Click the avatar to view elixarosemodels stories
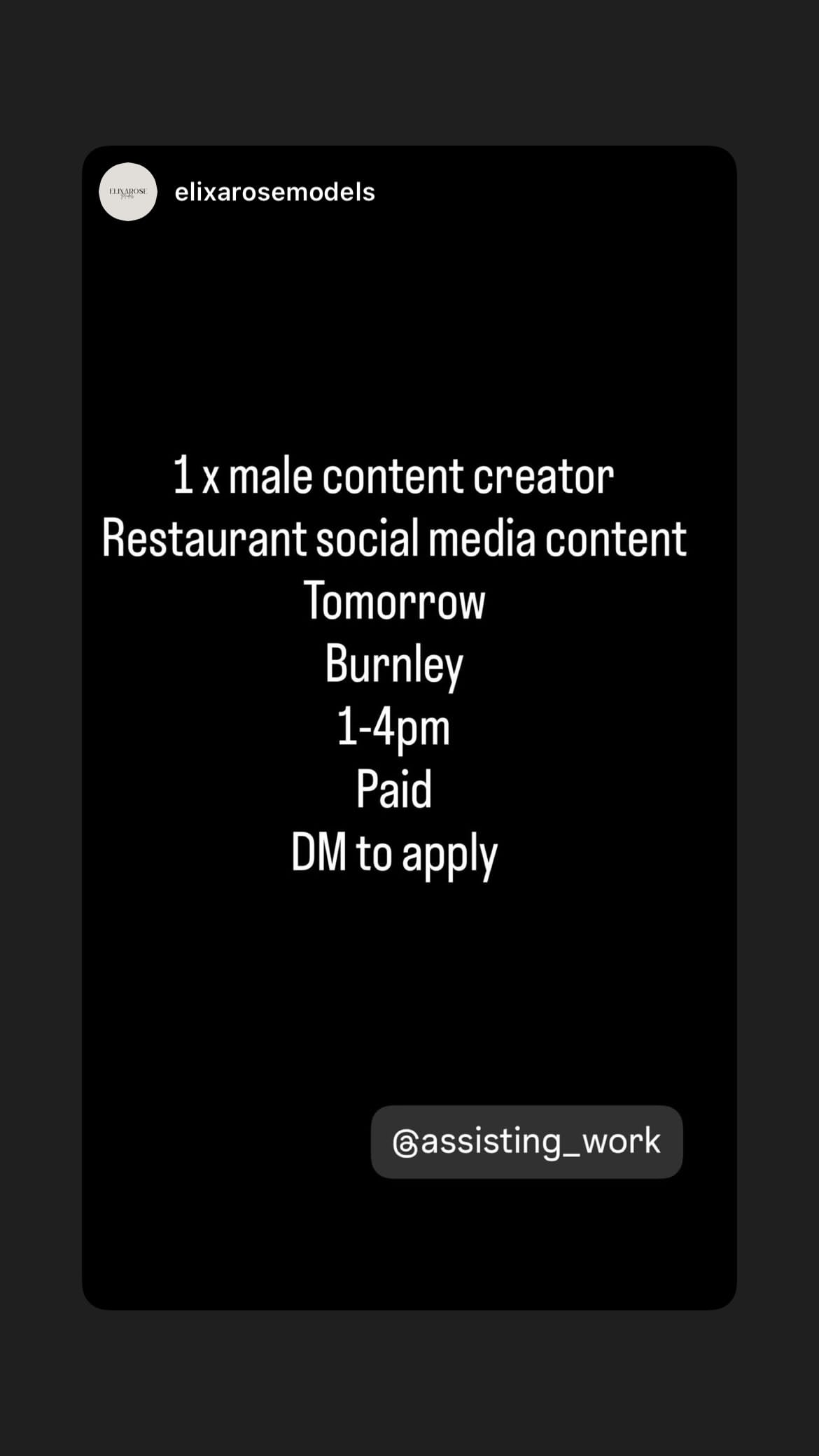 click(128, 194)
